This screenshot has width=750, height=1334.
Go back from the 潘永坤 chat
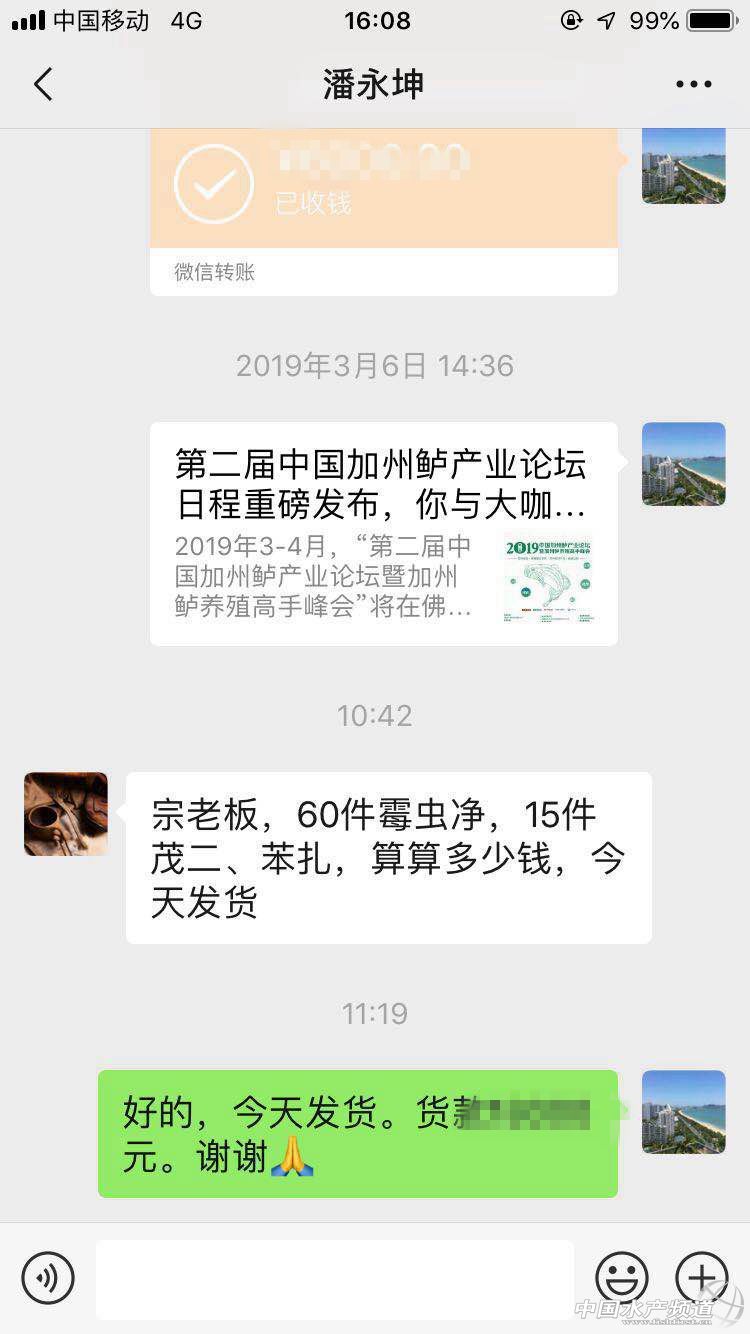43,84
